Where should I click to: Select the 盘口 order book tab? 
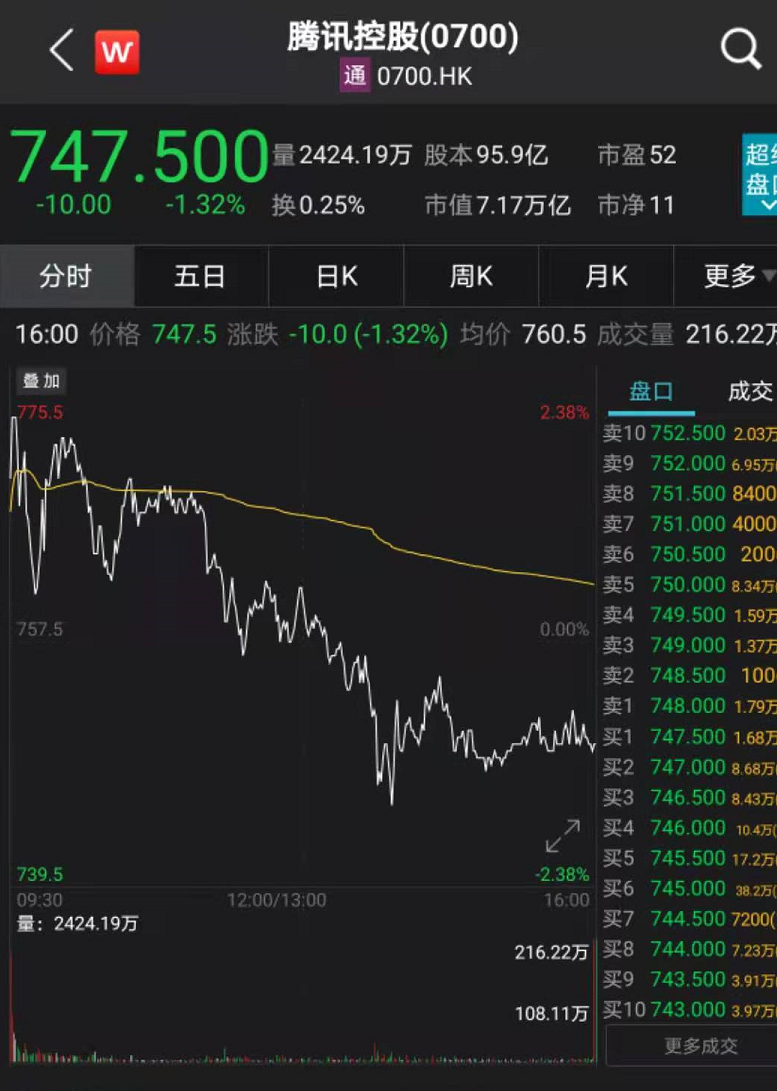pos(651,392)
